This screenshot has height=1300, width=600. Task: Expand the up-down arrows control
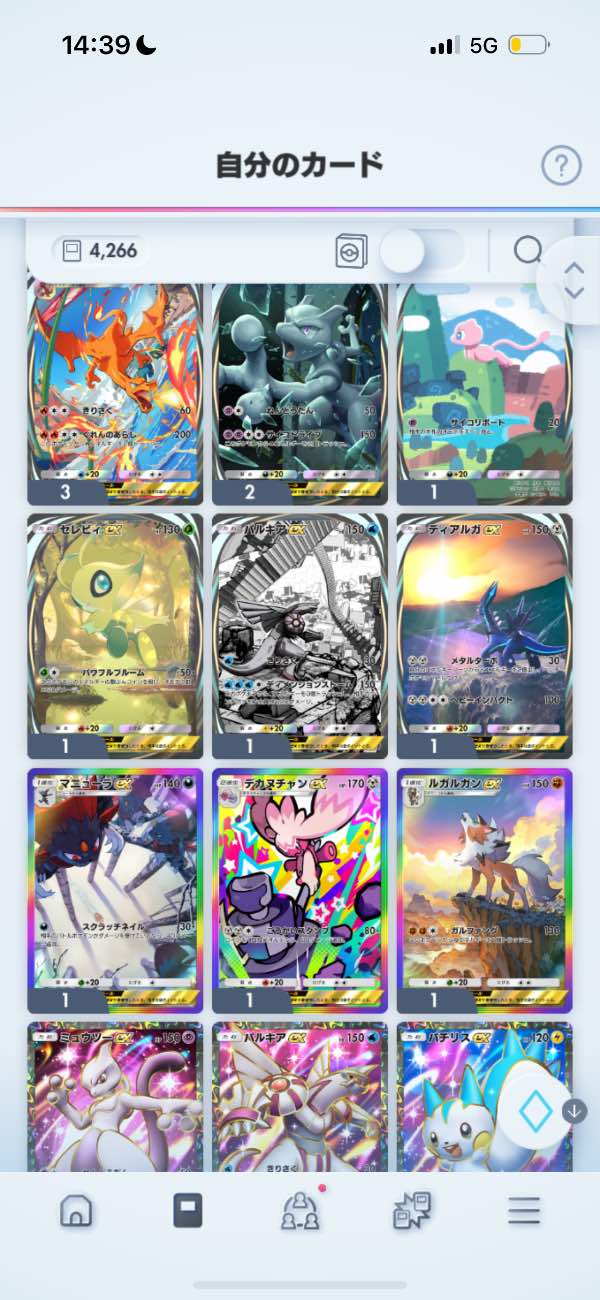click(574, 280)
